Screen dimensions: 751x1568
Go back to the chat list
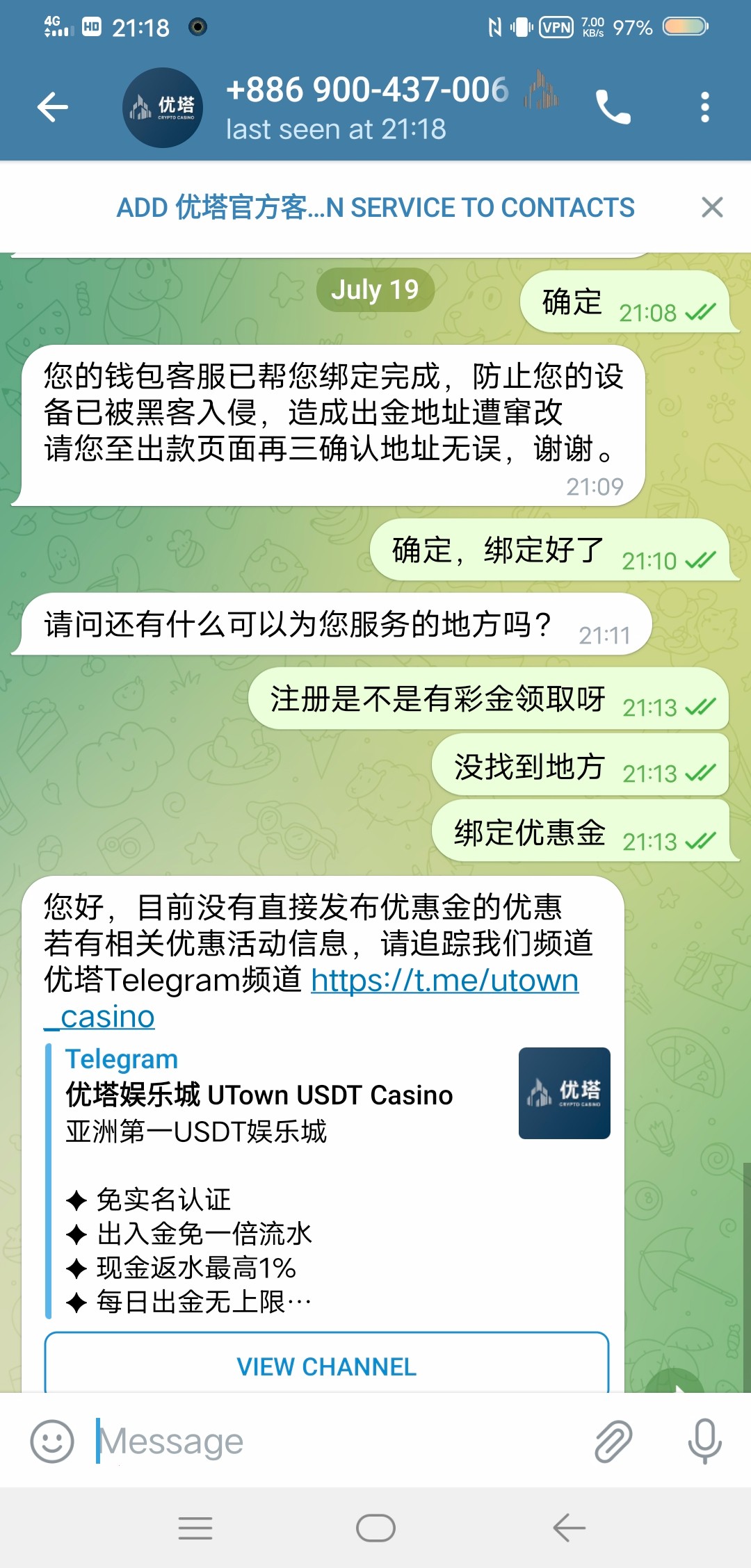point(53,107)
